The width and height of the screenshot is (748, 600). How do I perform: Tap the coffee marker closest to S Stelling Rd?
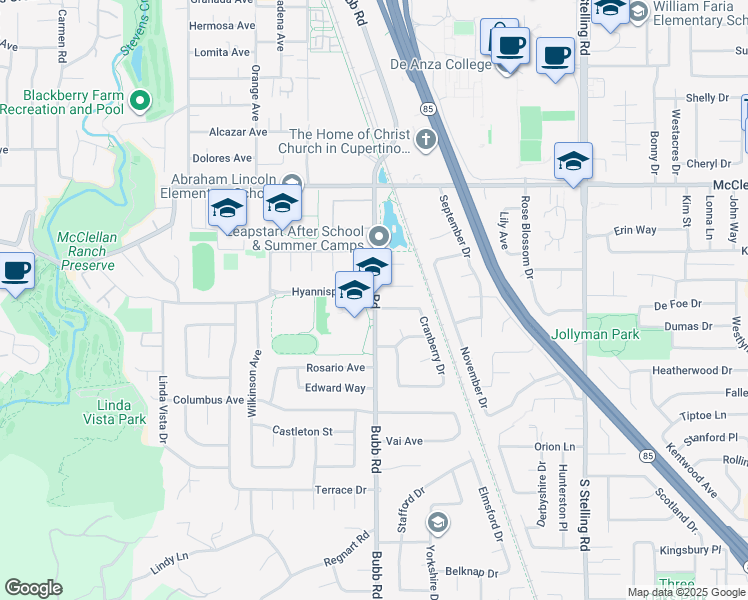[555, 59]
